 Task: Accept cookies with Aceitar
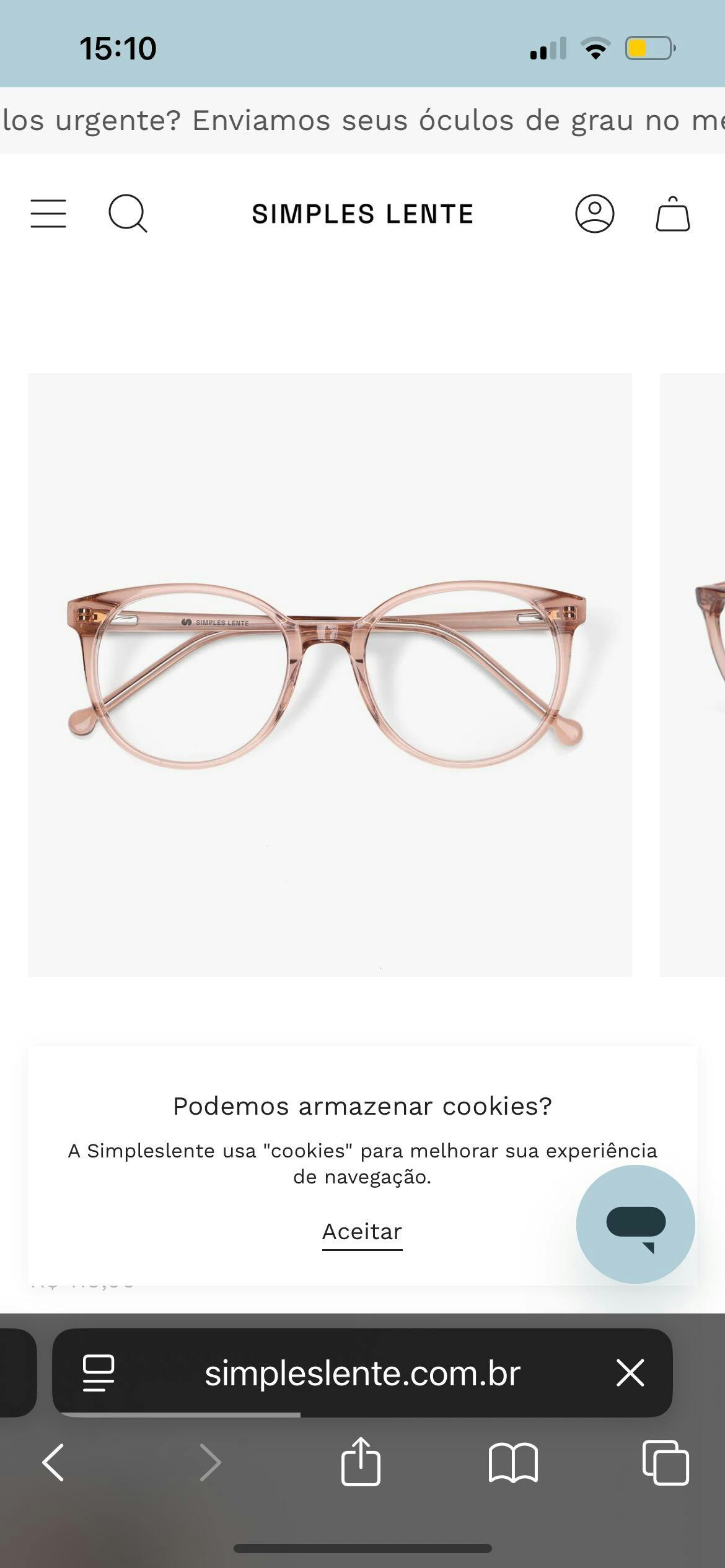tap(362, 1232)
